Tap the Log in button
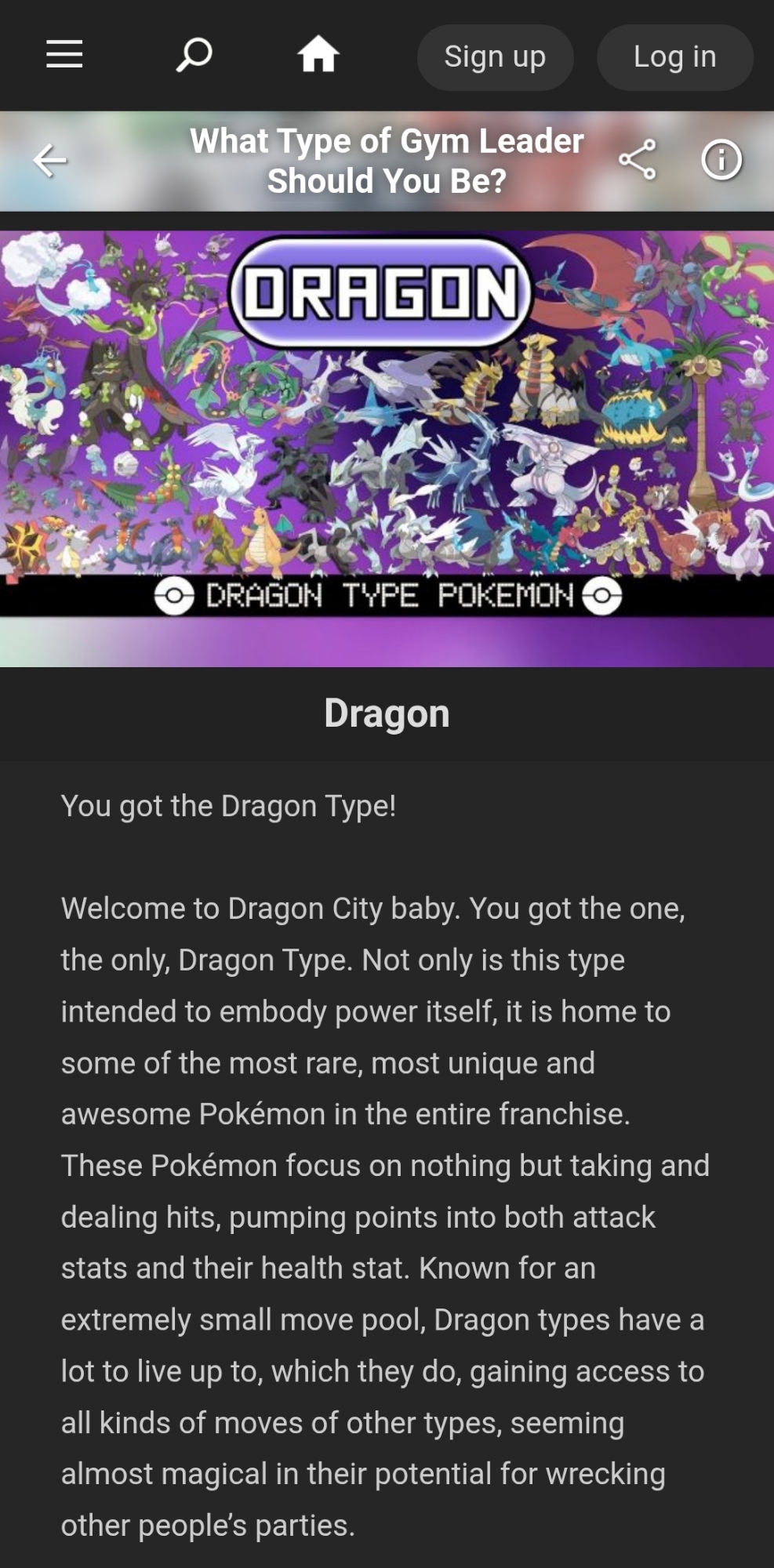The height and width of the screenshot is (1568, 774). tap(674, 57)
